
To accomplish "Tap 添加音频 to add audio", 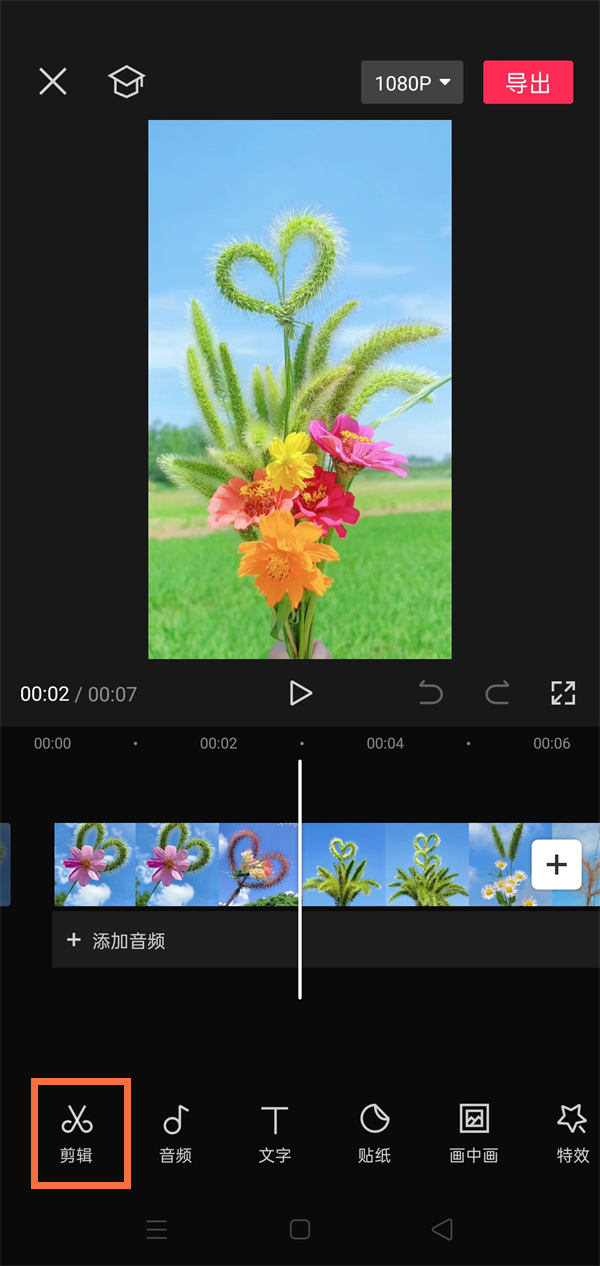I will point(116,940).
